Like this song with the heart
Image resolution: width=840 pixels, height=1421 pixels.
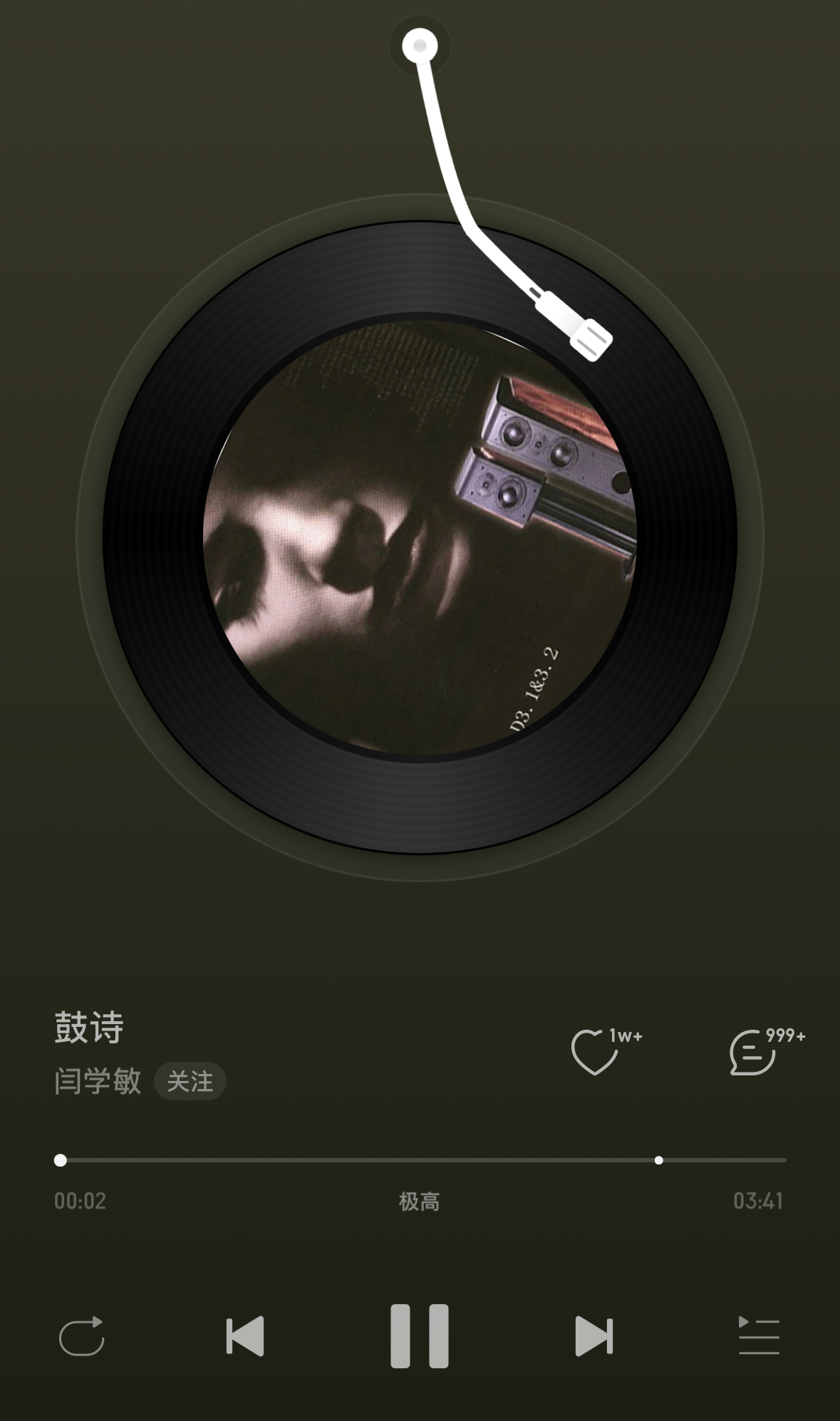tap(594, 1052)
